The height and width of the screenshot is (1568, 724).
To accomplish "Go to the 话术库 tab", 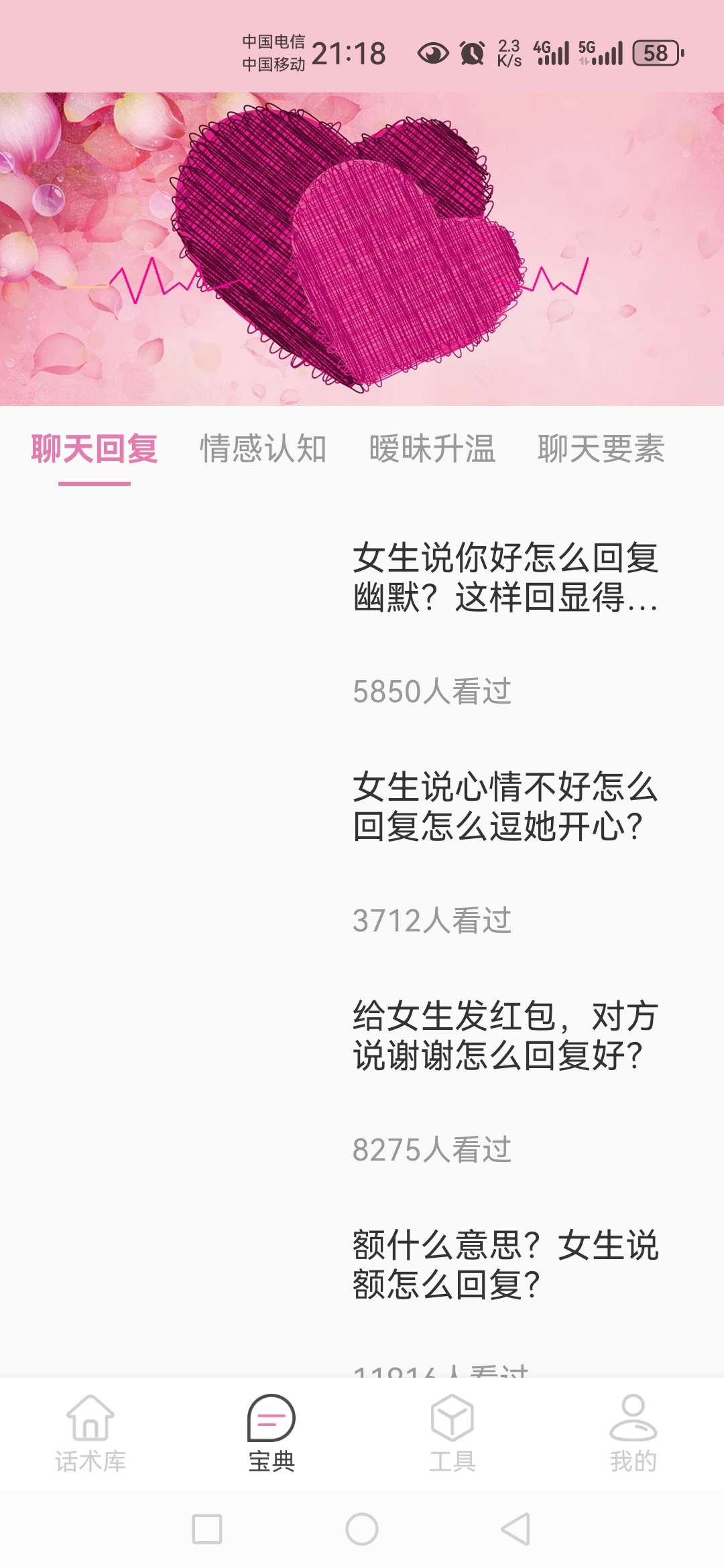I will coord(90,1434).
